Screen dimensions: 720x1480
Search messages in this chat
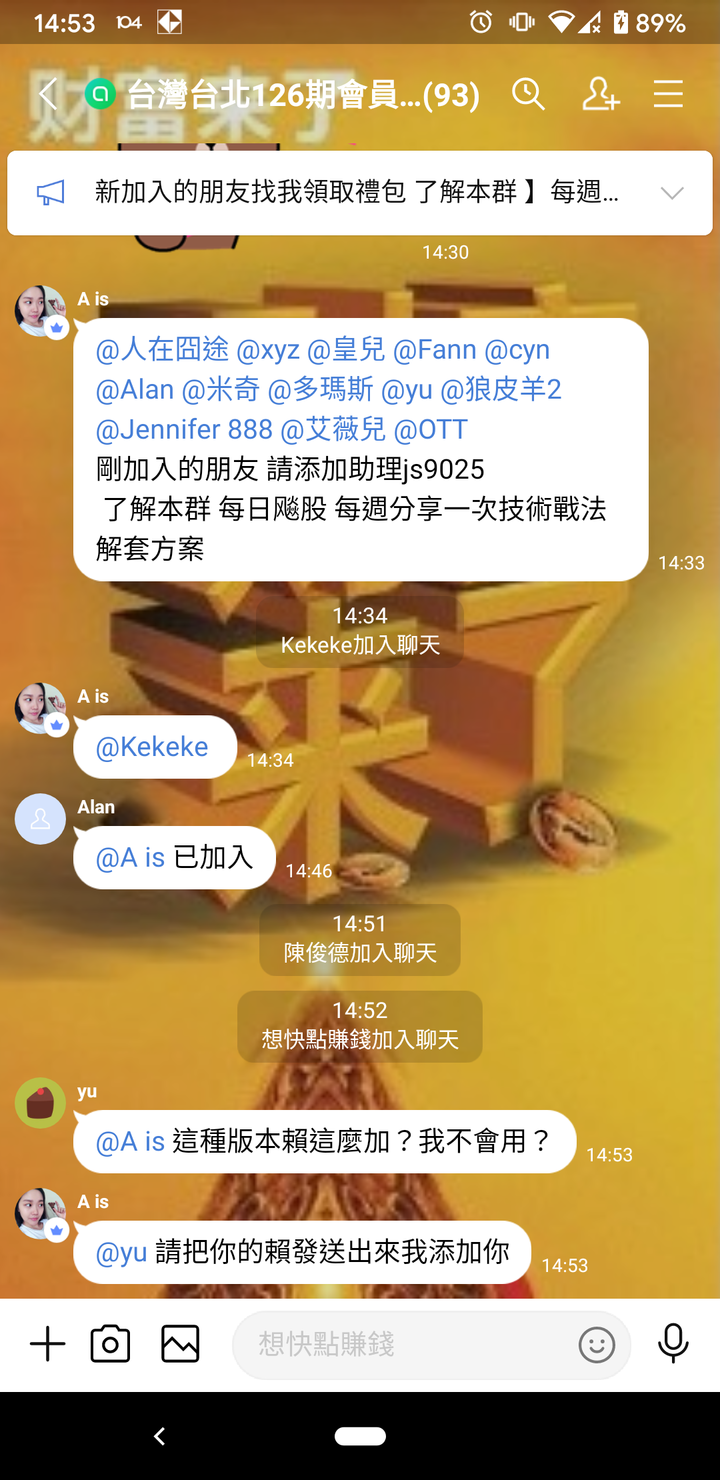point(528,95)
